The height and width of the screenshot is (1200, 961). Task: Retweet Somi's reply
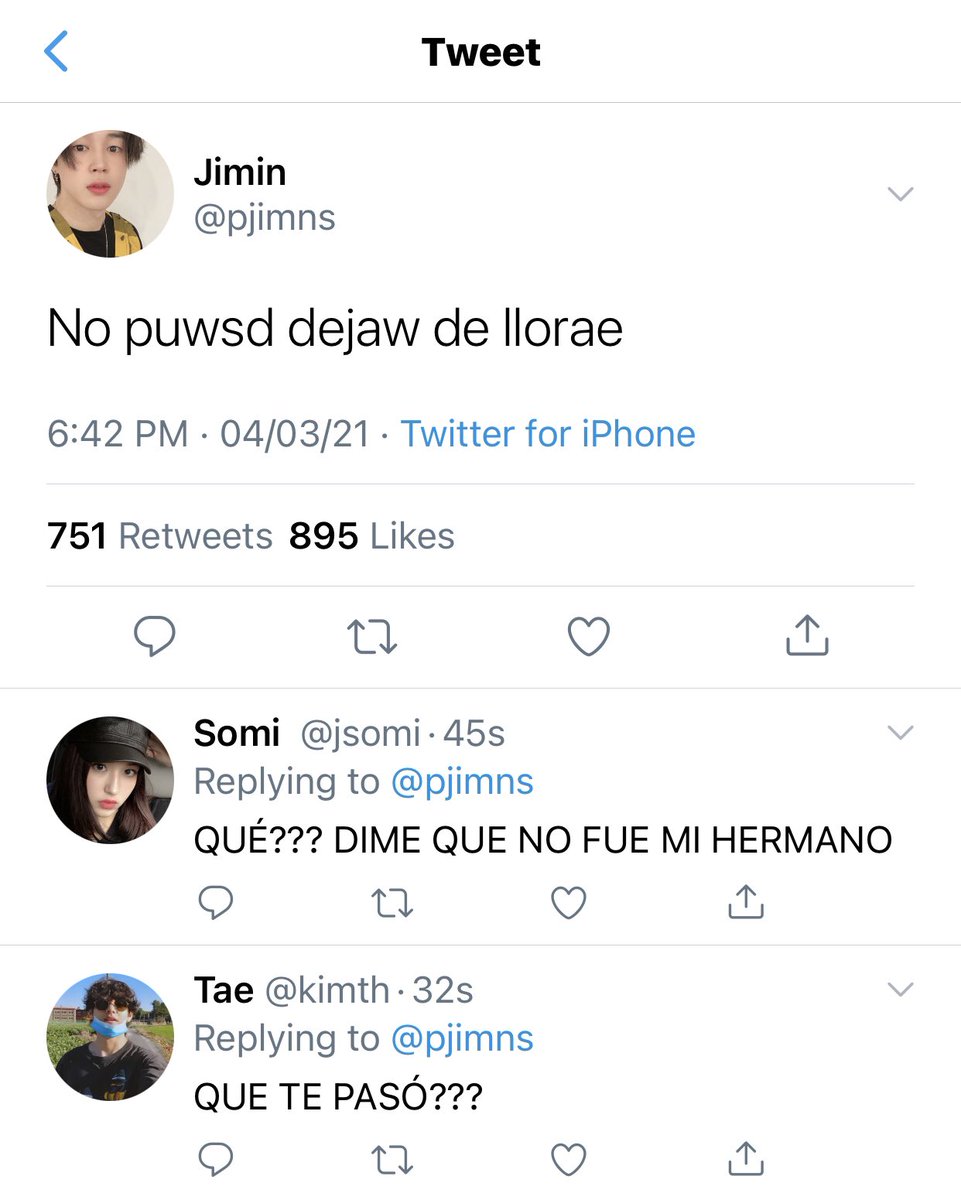pyautogui.click(x=392, y=904)
